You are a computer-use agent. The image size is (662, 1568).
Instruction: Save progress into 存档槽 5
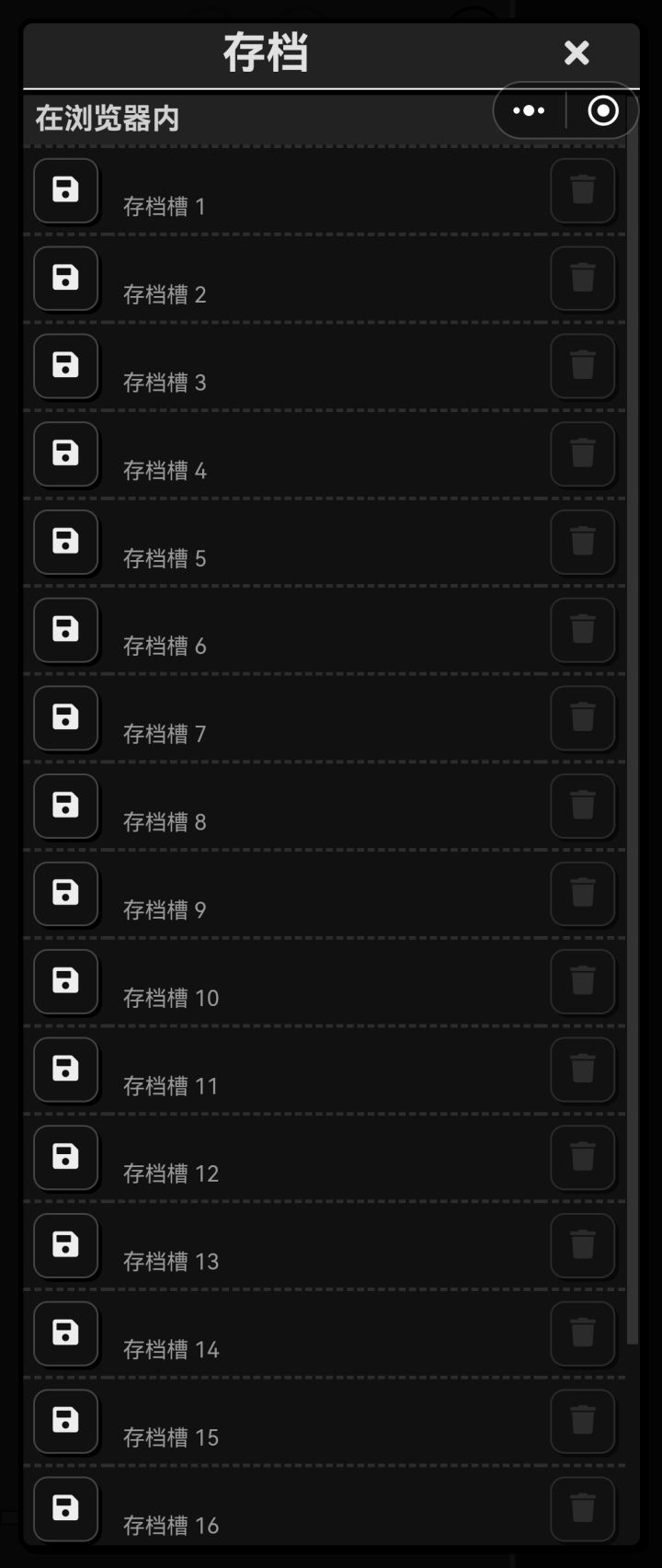(65, 543)
